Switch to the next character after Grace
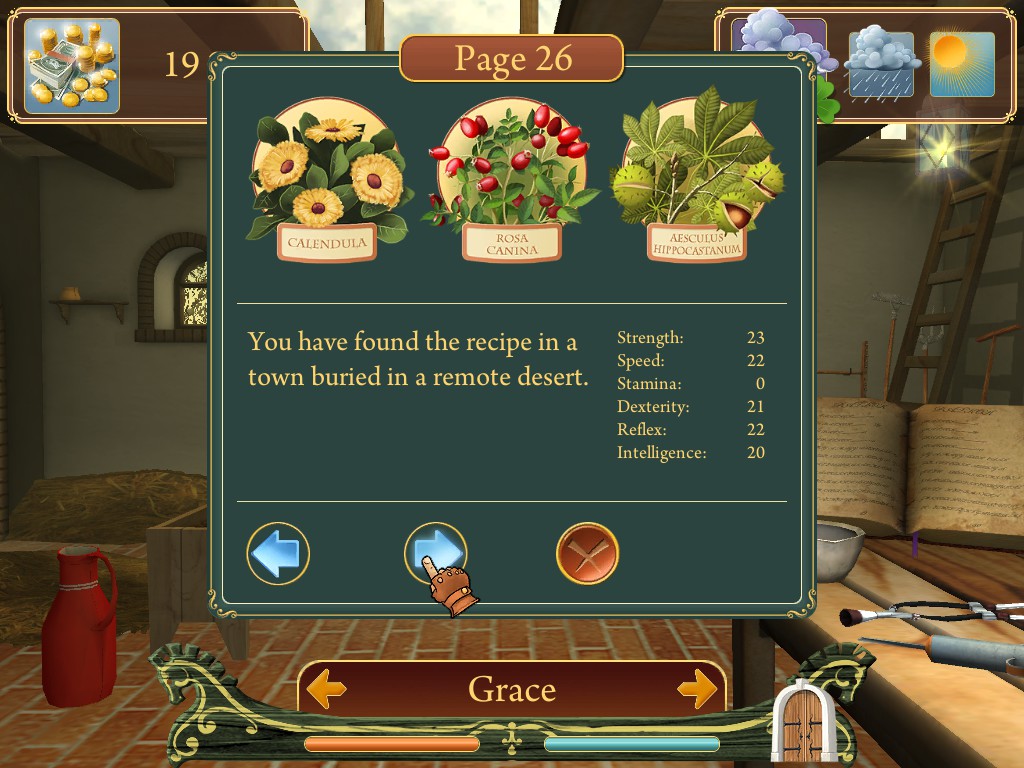The height and width of the screenshot is (768, 1024). click(x=697, y=689)
